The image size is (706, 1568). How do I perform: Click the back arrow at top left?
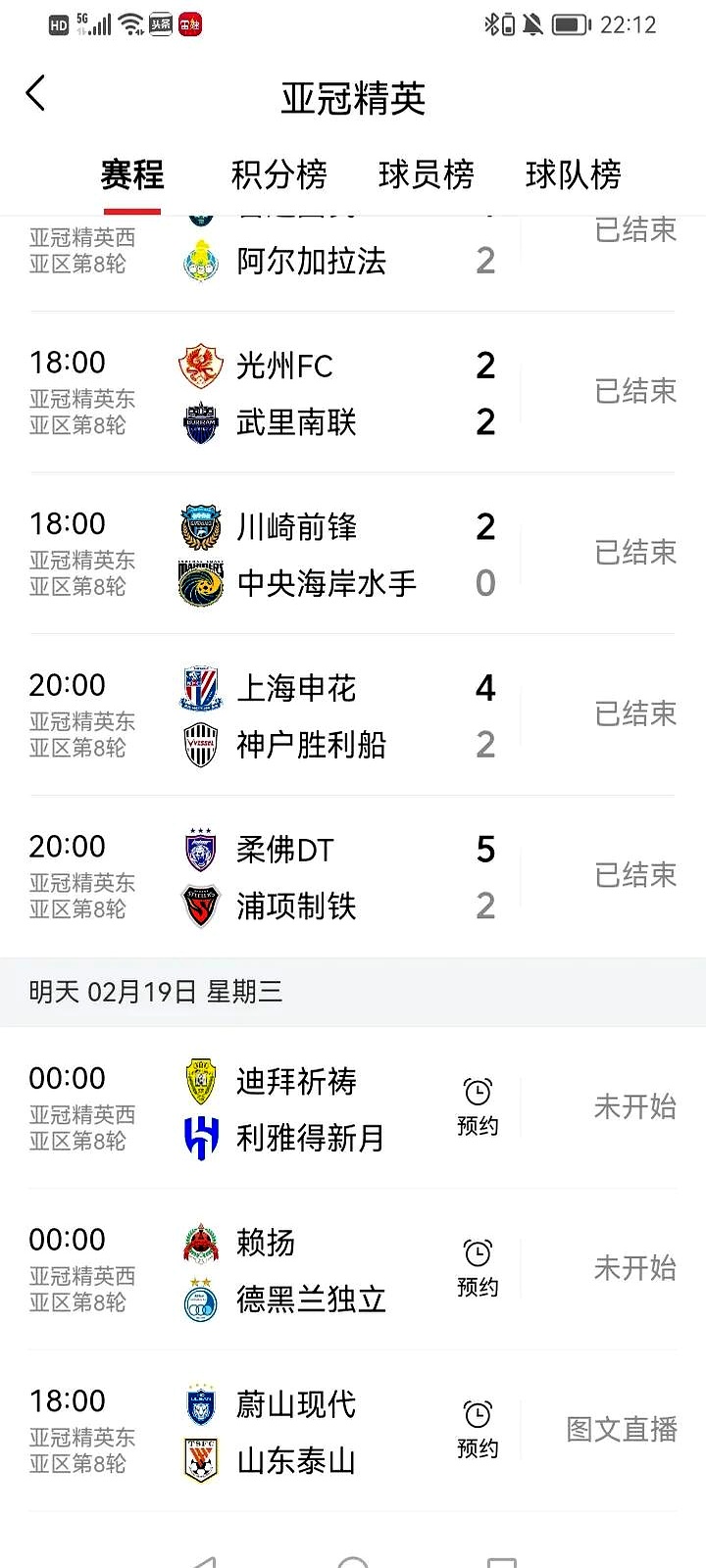36,93
